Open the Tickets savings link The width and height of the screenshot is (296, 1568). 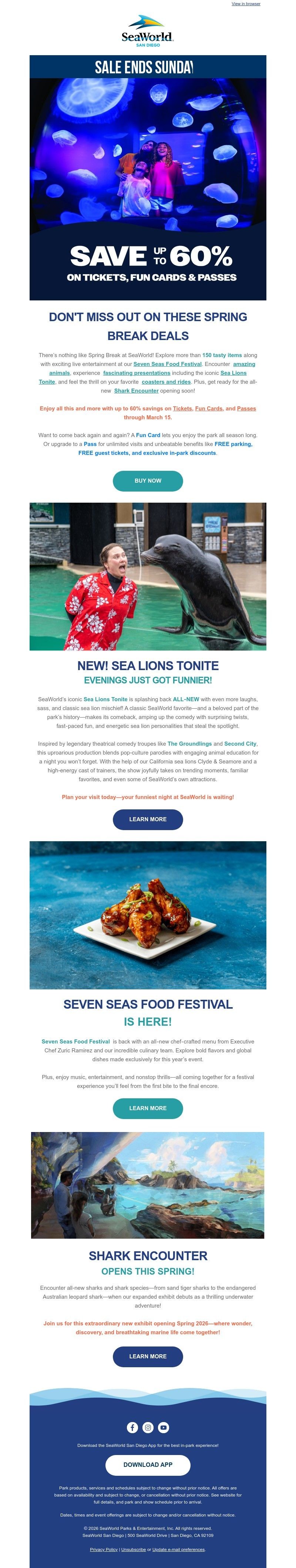[x=182, y=409]
